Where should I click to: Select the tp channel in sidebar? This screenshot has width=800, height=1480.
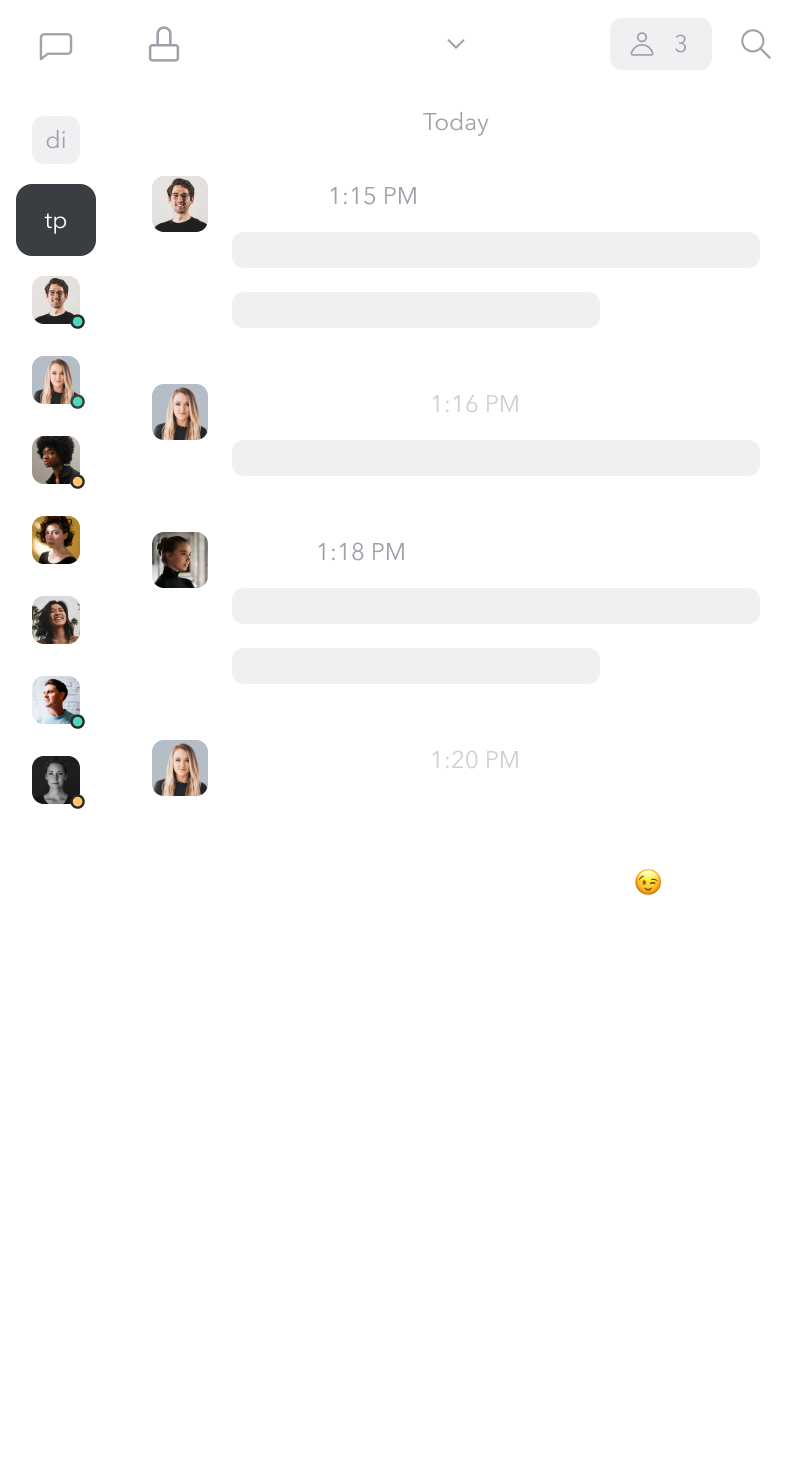56,220
